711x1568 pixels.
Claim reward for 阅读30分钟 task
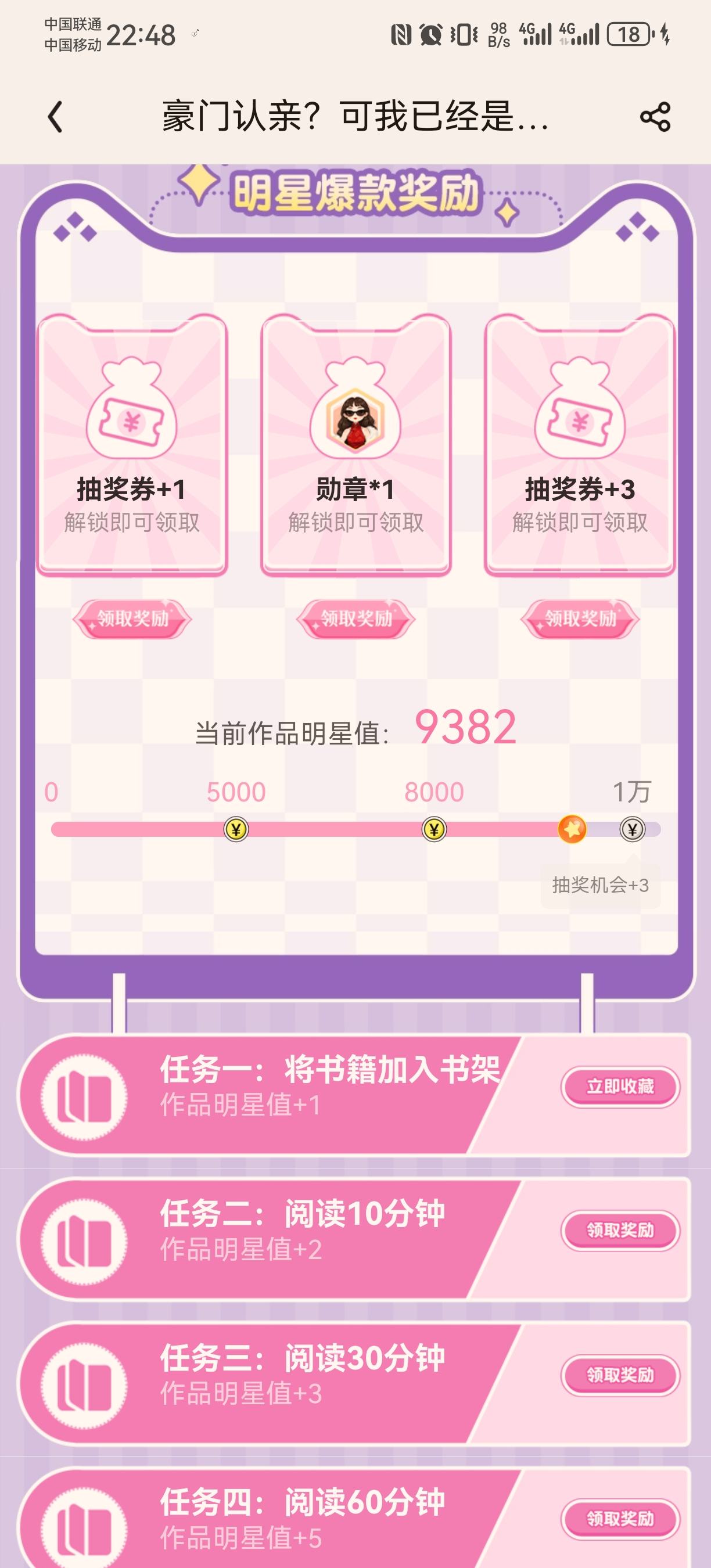click(620, 1375)
